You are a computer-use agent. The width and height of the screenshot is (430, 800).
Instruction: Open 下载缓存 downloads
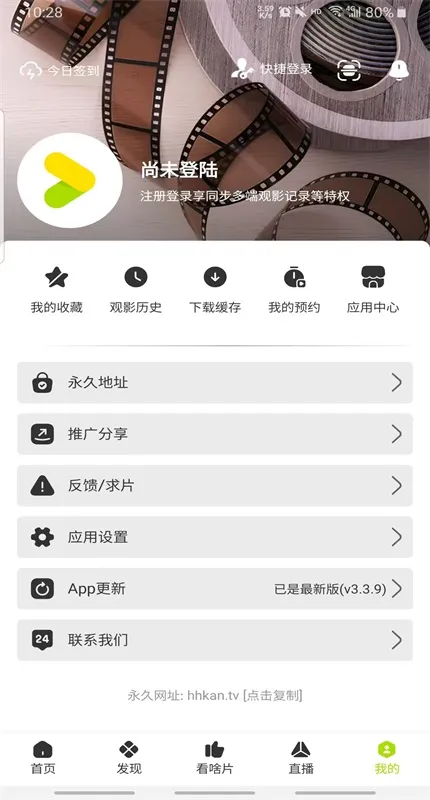click(x=215, y=290)
